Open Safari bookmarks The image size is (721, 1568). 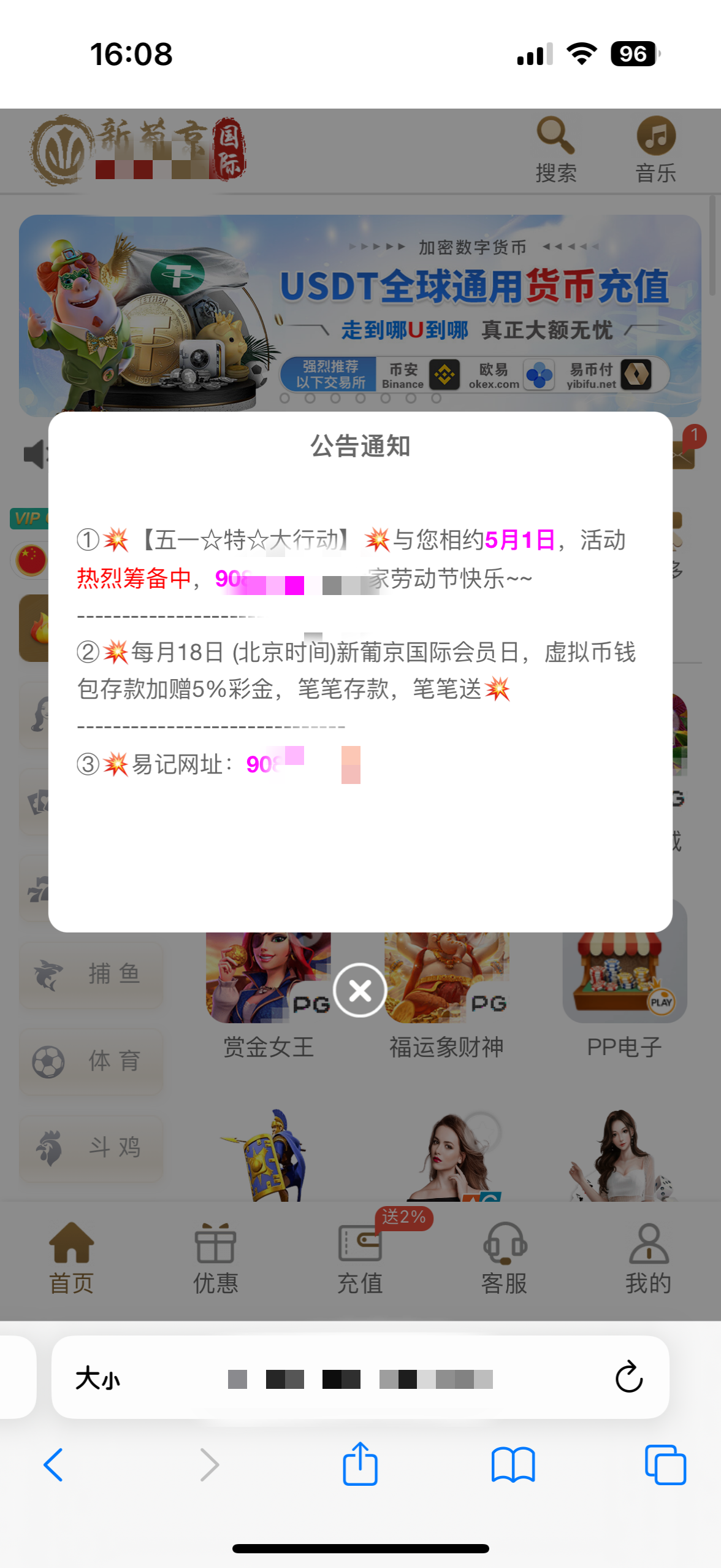[x=513, y=1464]
